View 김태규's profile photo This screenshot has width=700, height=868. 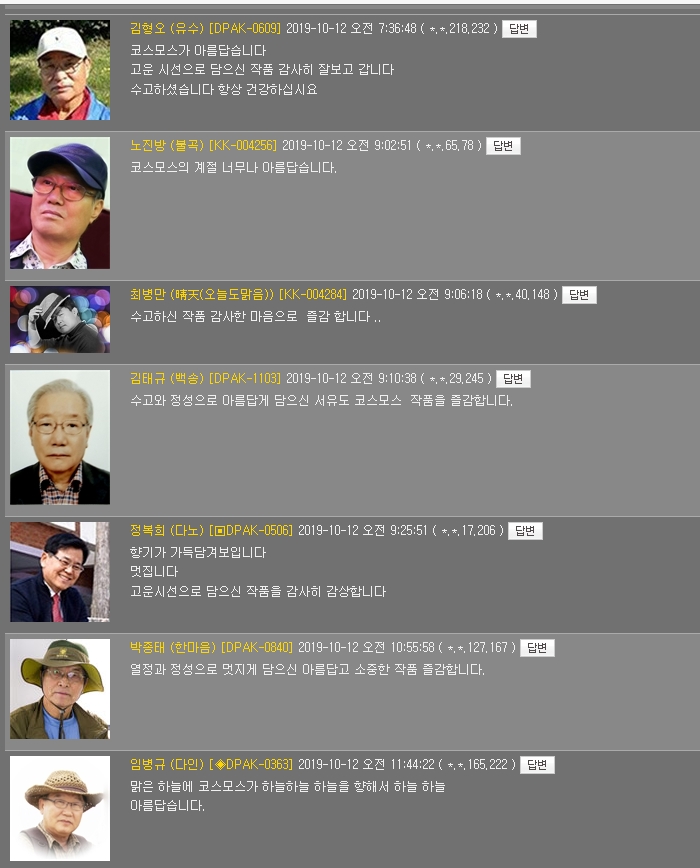[60, 437]
